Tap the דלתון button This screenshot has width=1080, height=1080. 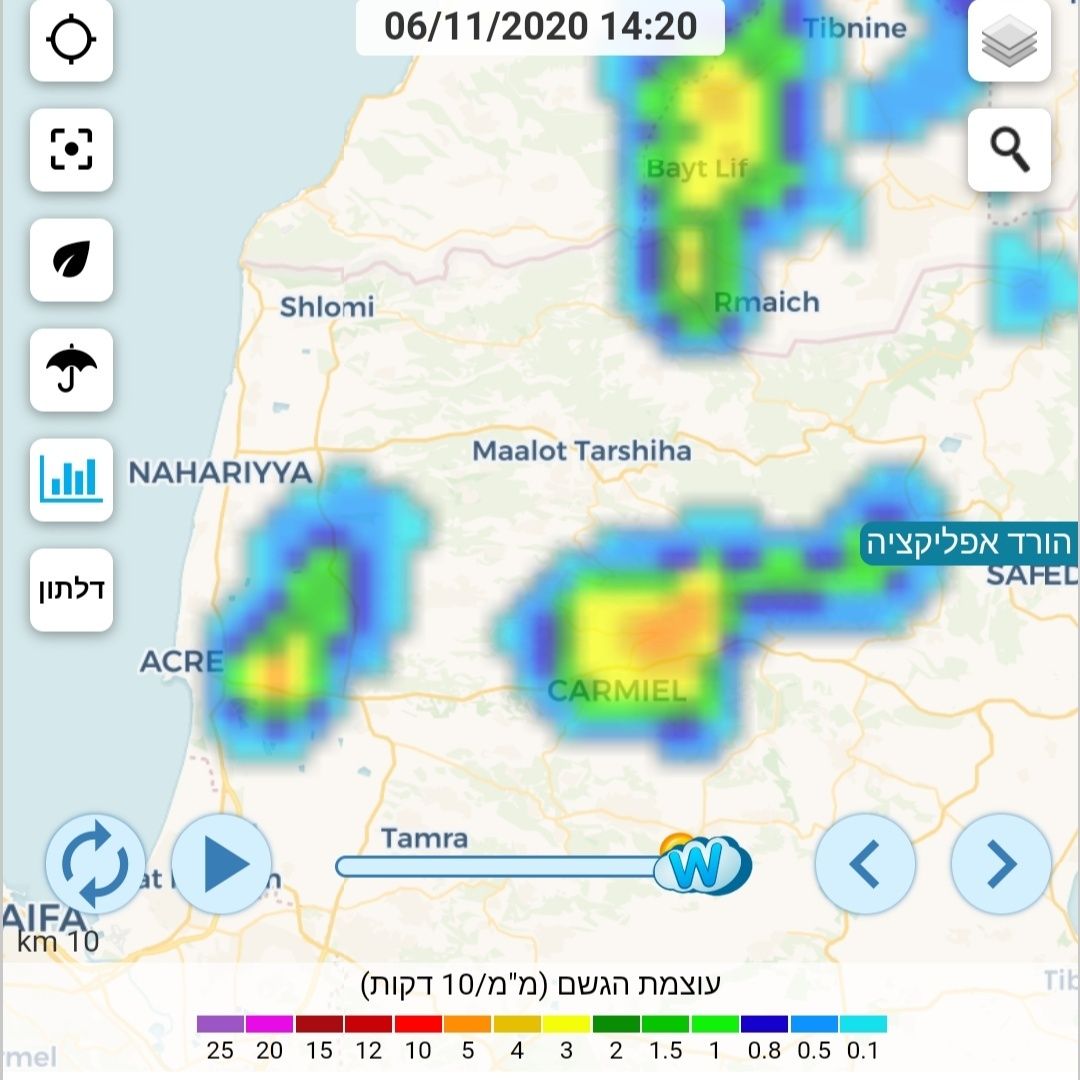71,590
